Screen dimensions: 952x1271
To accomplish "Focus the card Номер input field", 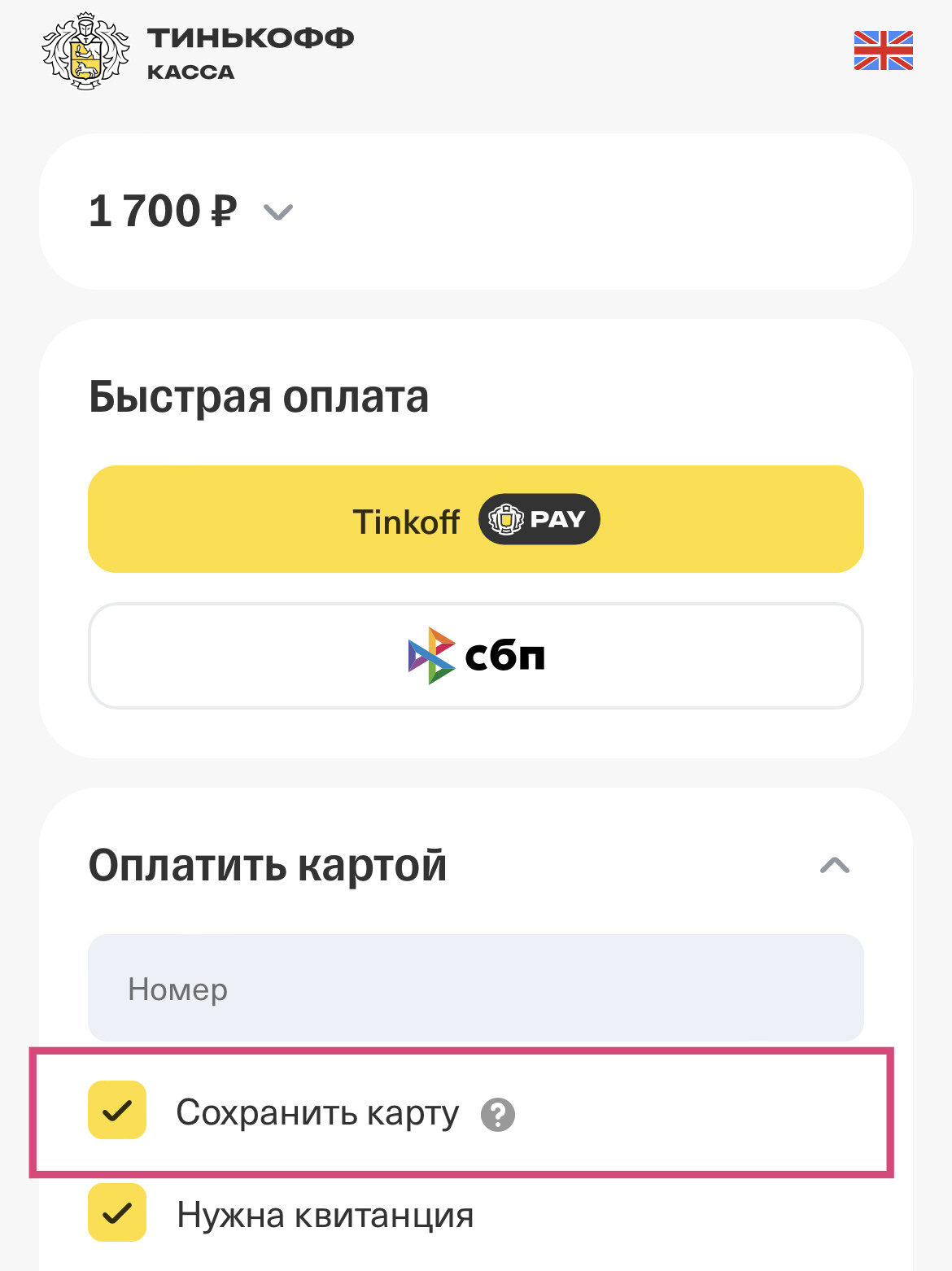I will [x=475, y=988].
